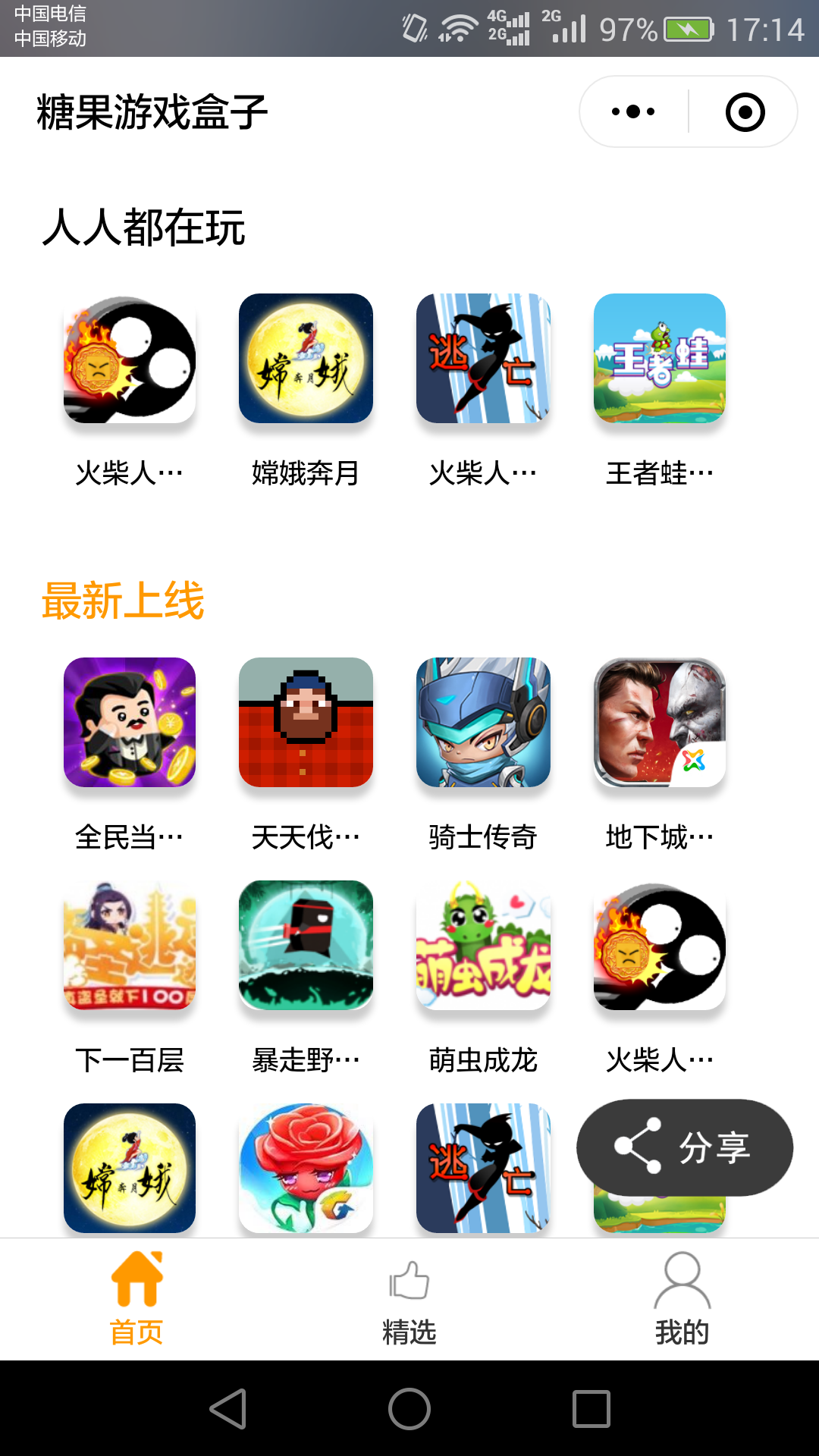Select the 首页 home tab
The height and width of the screenshot is (1456, 819).
(x=136, y=1300)
